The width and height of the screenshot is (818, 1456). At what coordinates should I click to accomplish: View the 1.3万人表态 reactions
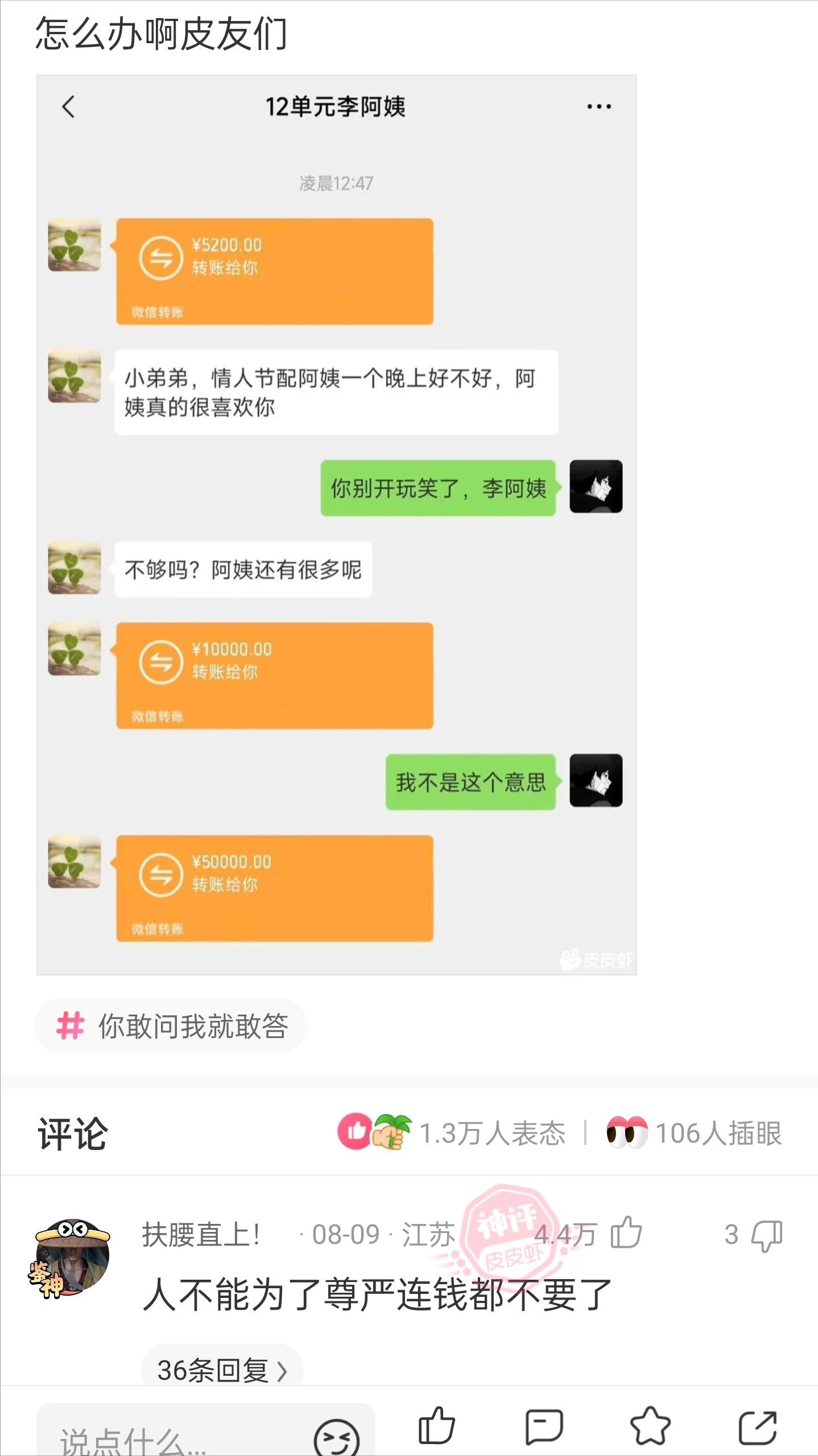coord(452,1133)
